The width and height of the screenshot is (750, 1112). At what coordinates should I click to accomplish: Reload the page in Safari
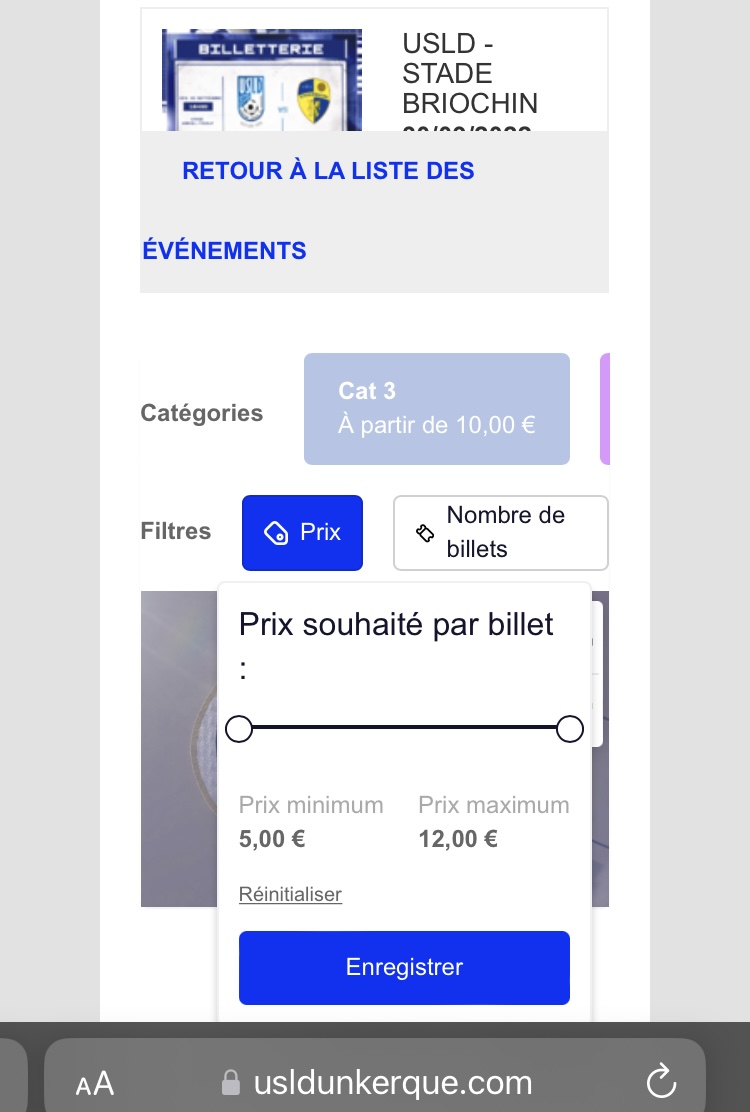pyautogui.click(x=661, y=1081)
